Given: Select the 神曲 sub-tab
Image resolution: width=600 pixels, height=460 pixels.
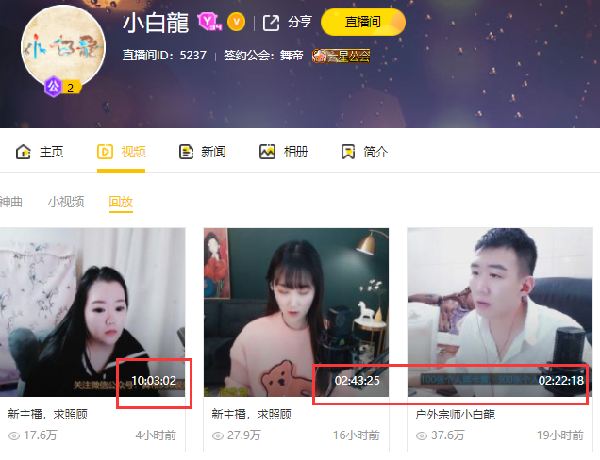Looking at the screenshot, I should 10,201.
